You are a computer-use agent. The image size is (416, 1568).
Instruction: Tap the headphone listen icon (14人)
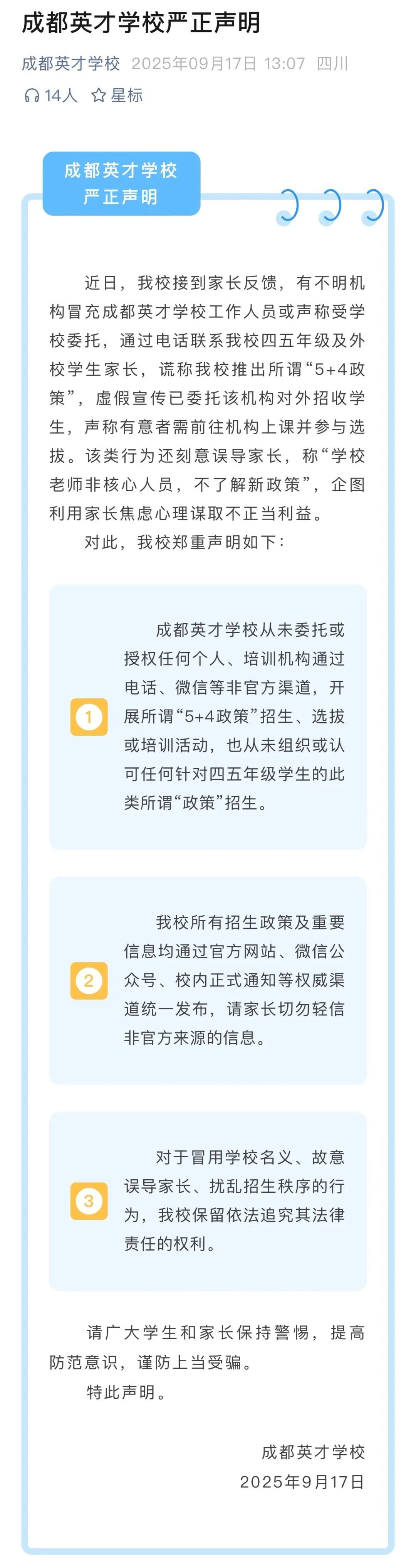pyautogui.click(x=32, y=96)
